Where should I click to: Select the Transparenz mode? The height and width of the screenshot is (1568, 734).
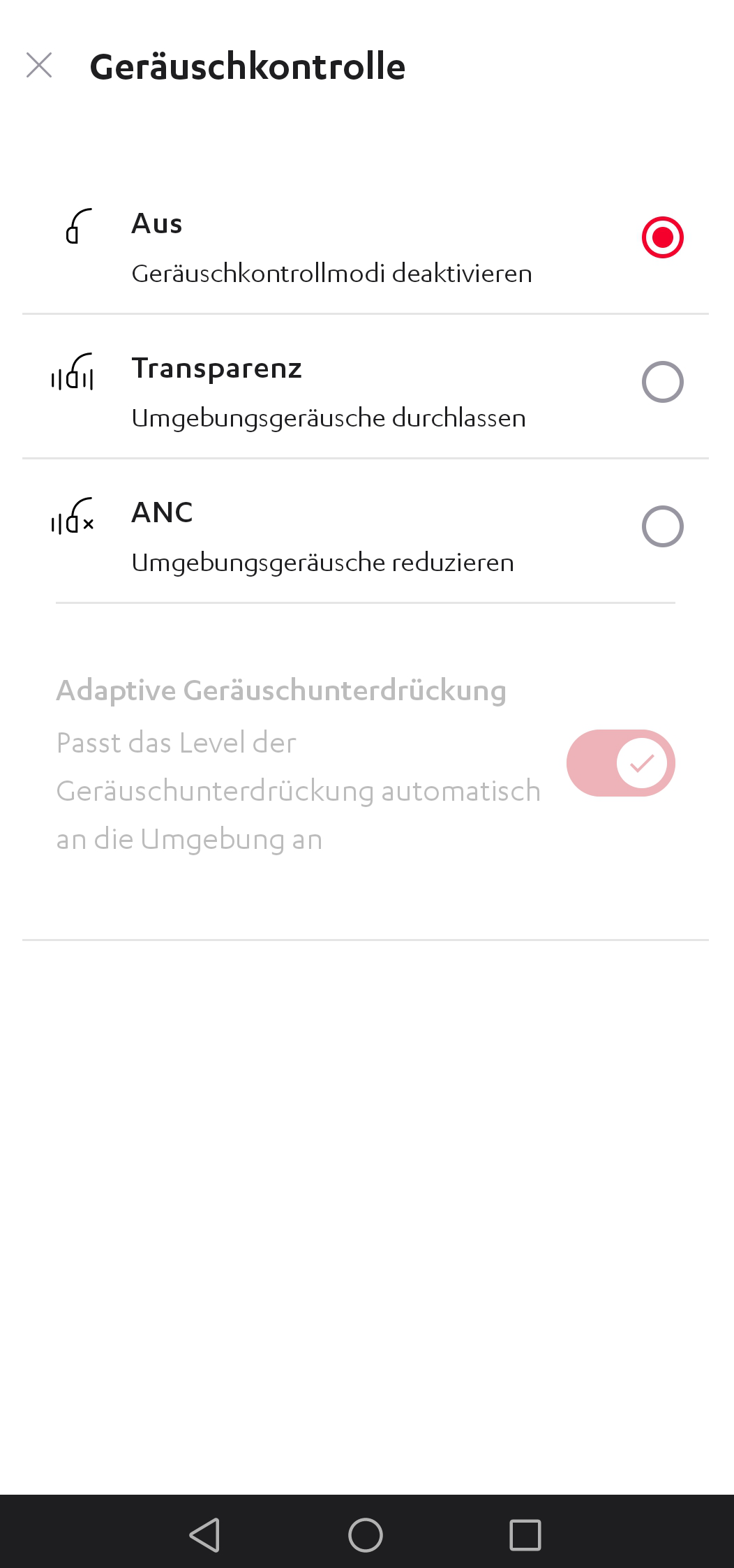(x=661, y=382)
